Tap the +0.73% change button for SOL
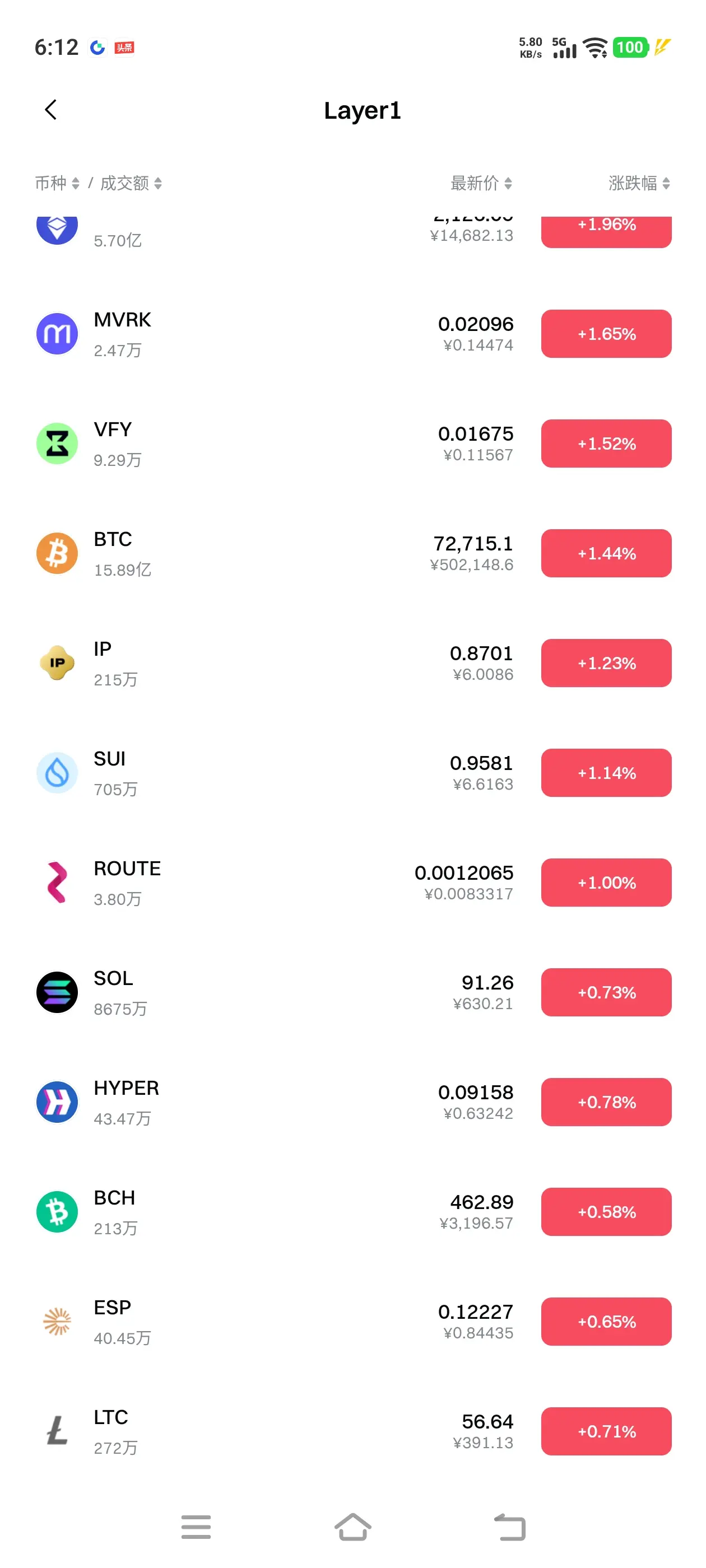This screenshot has height=1568, width=706. click(x=606, y=992)
